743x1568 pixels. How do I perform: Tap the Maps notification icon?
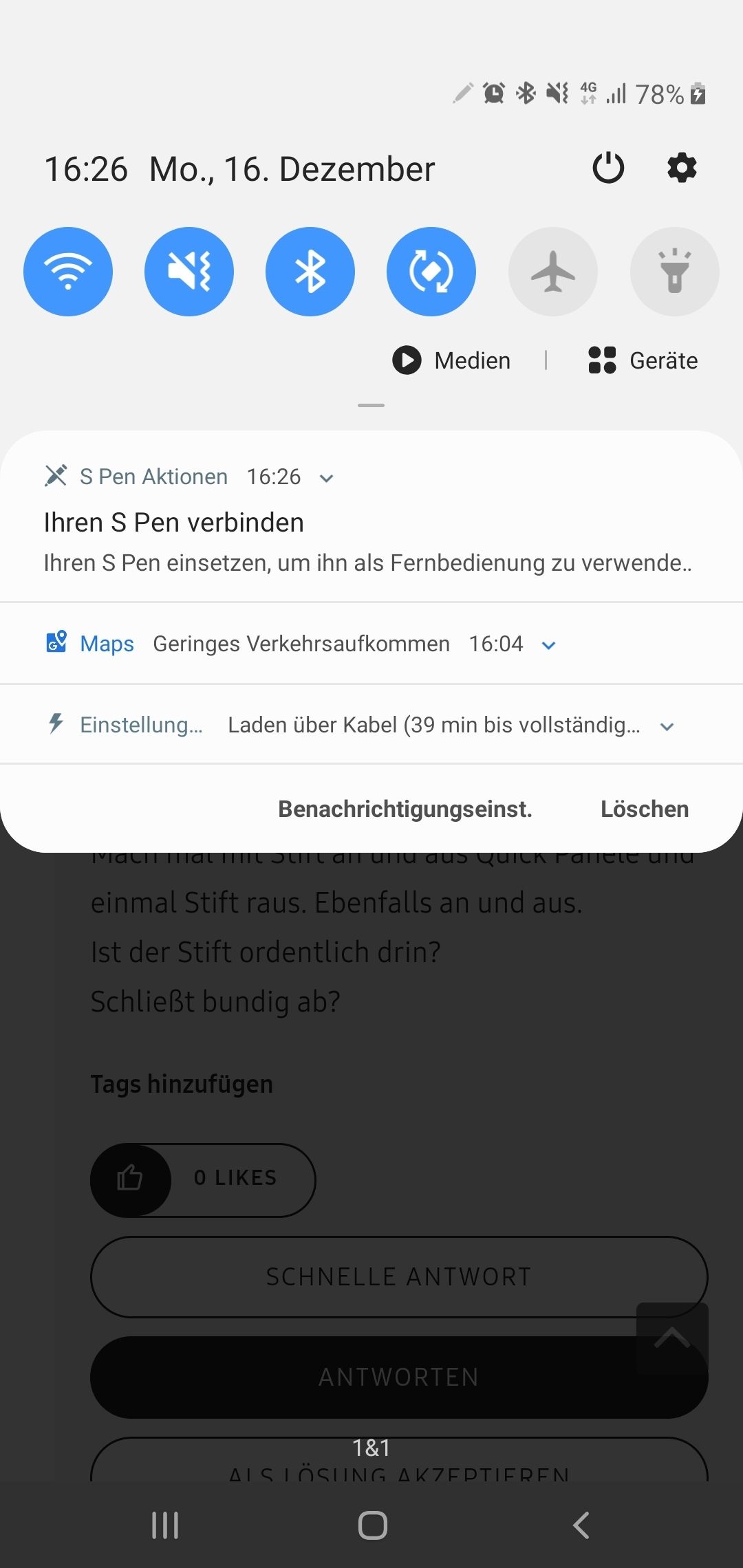56,642
